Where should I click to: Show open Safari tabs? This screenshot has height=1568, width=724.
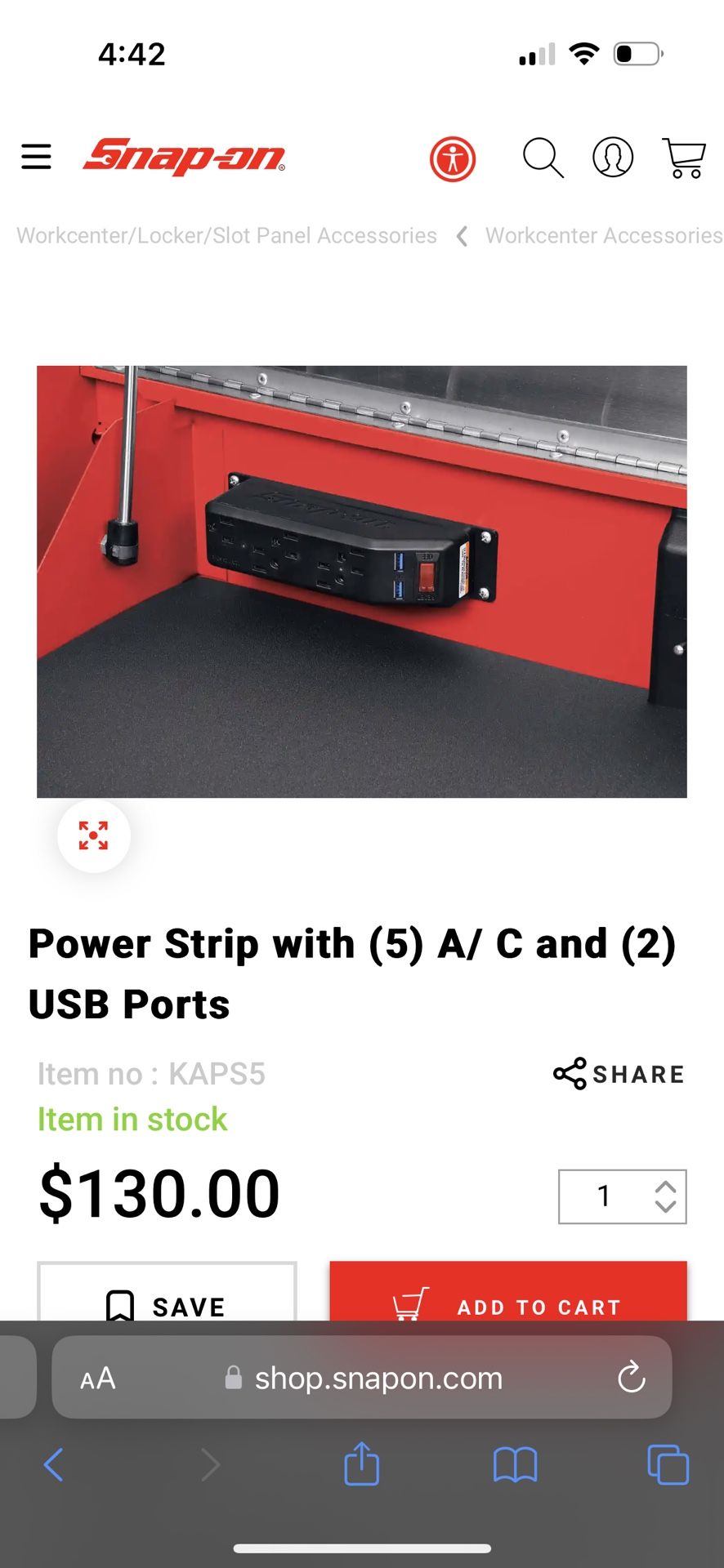click(668, 1464)
